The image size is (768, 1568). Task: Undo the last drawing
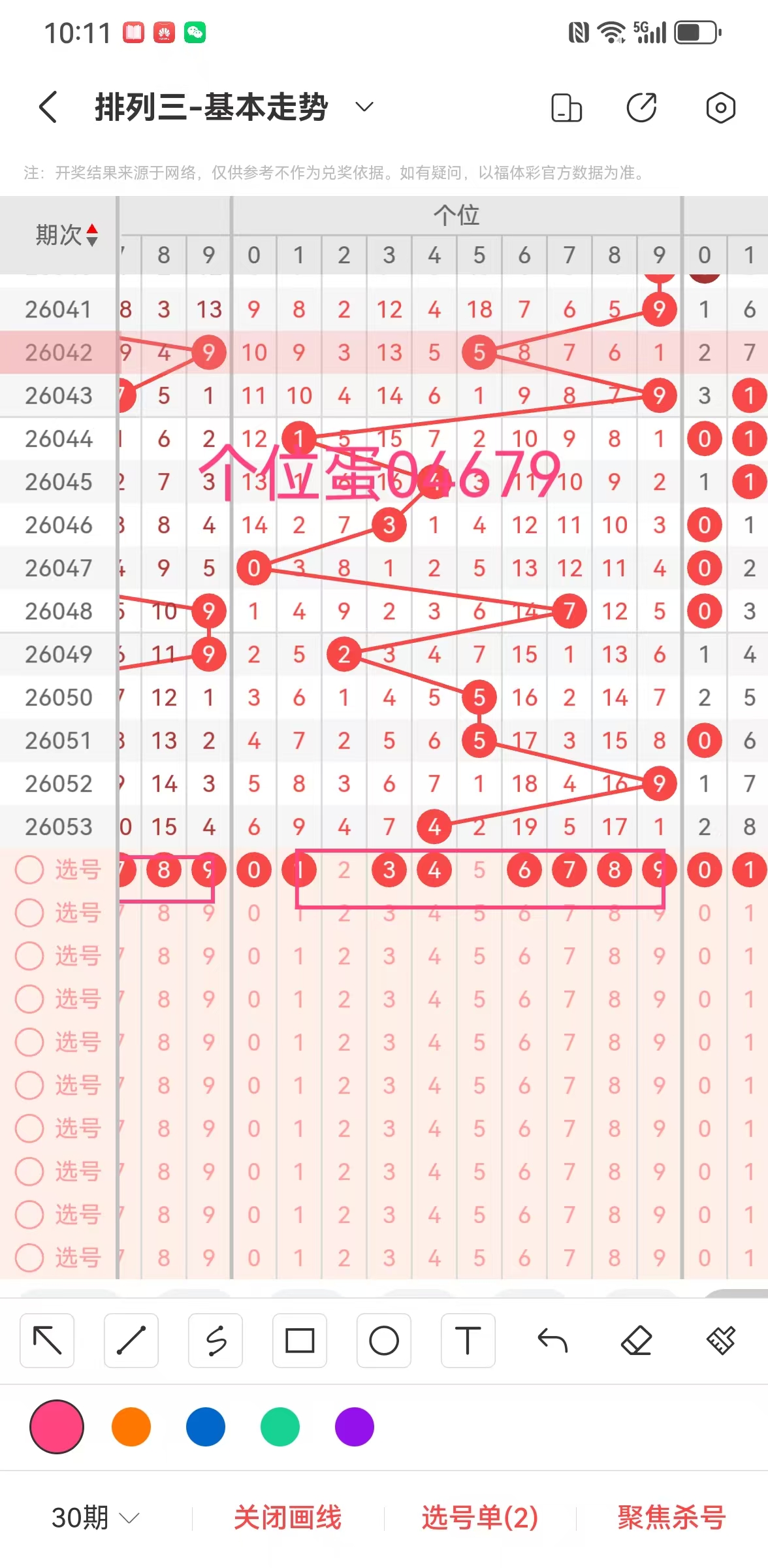[x=552, y=1341]
